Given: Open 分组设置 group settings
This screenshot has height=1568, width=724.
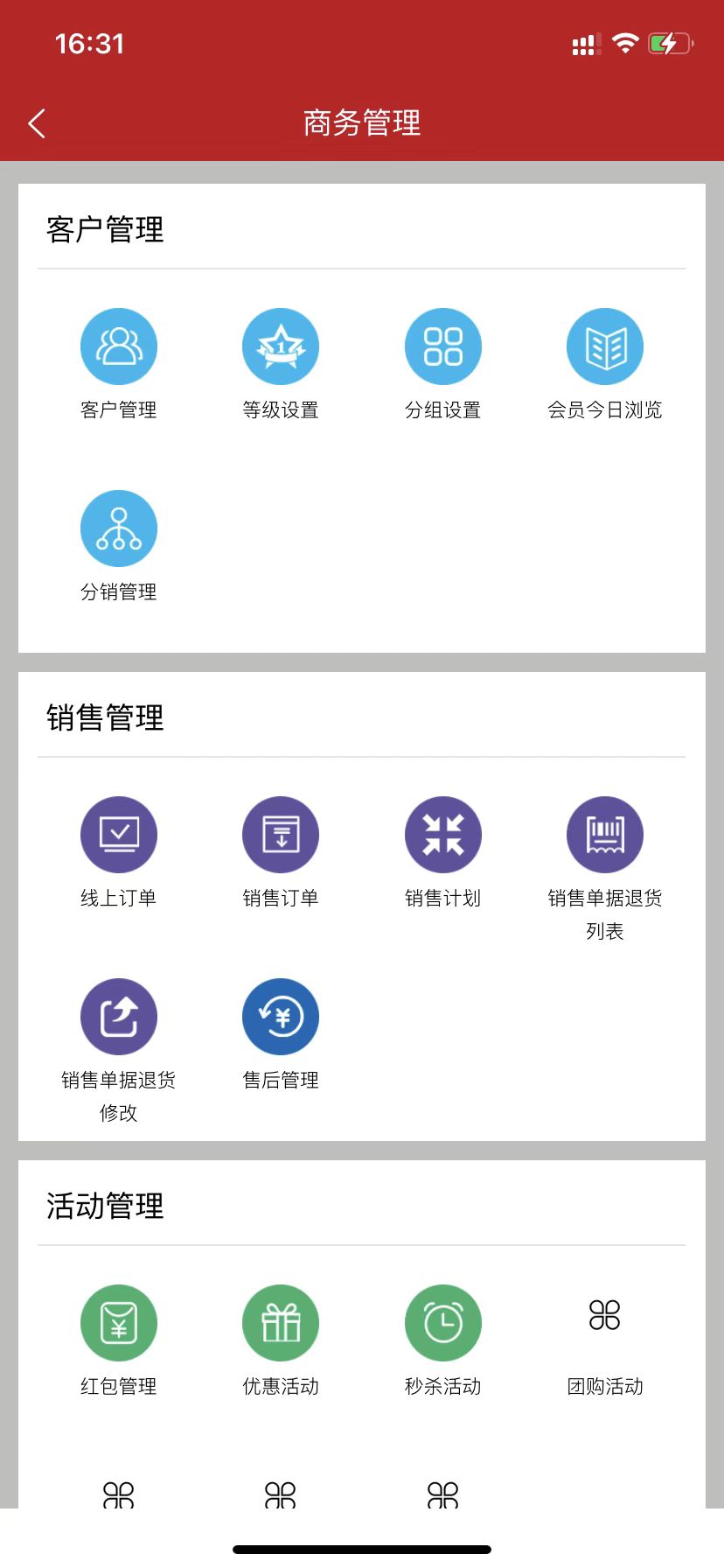Looking at the screenshot, I should tap(443, 346).
